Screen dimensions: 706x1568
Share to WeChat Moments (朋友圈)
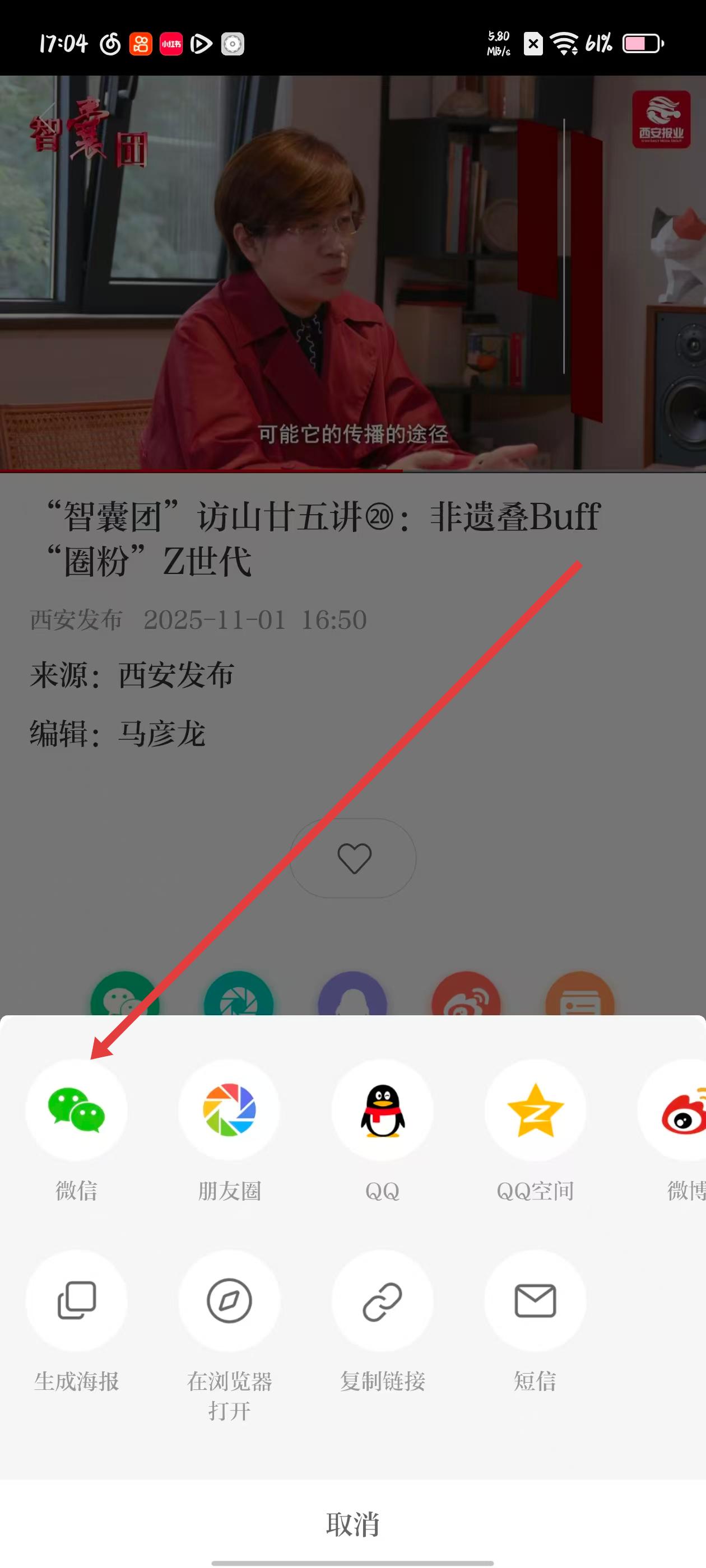click(229, 1110)
